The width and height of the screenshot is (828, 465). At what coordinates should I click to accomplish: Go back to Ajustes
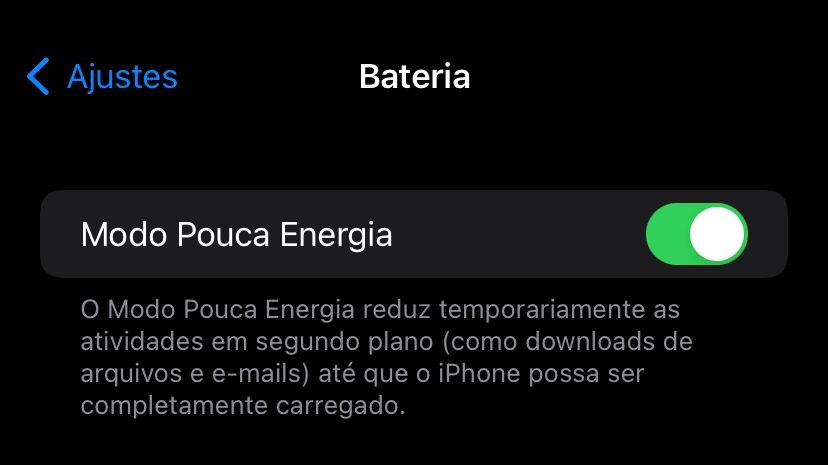pos(102,77)
